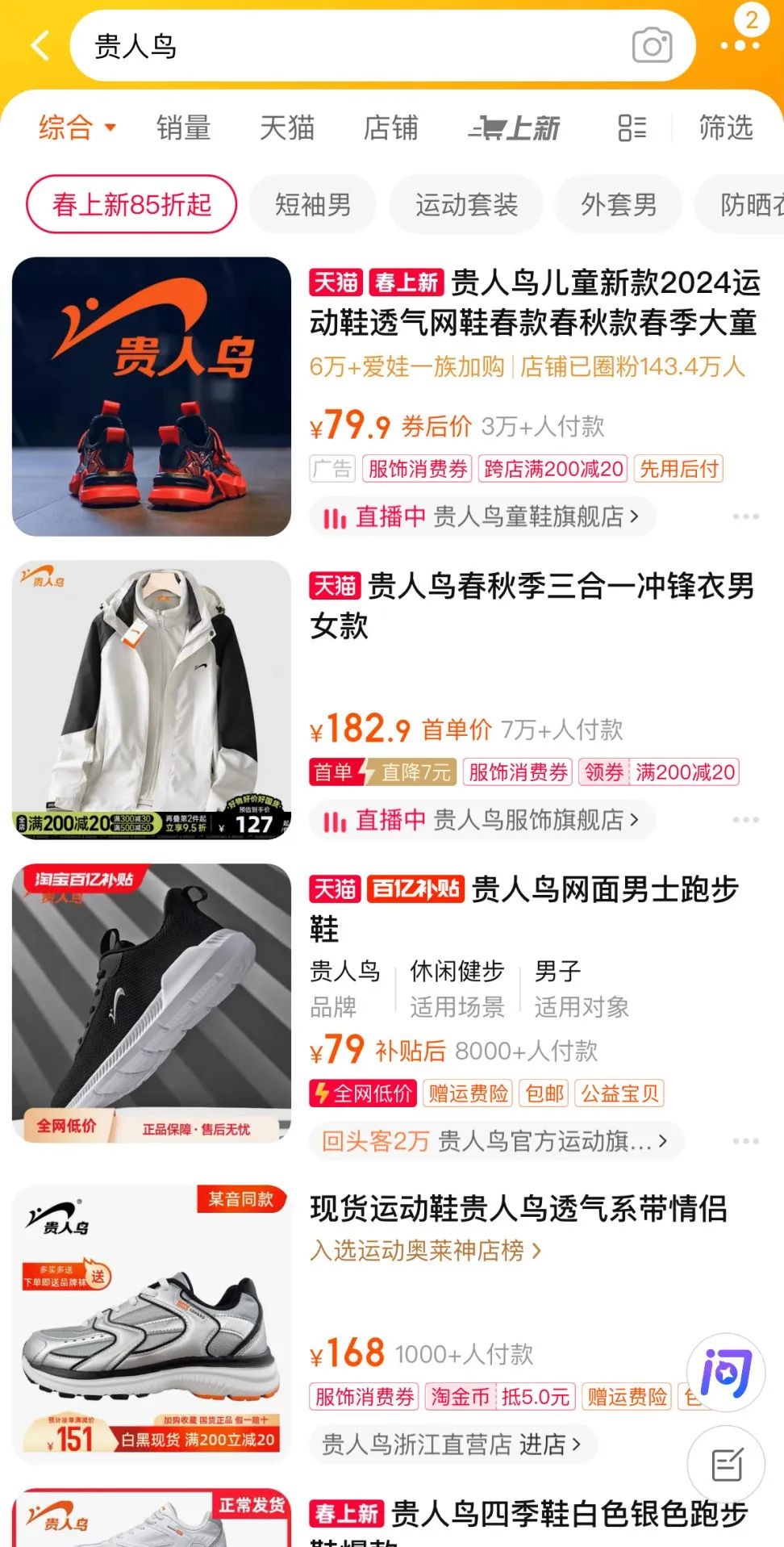Switch to the 店铺 tab
Image resolution: width=784 pixels, height=1547 pixels.
[390, 128]
